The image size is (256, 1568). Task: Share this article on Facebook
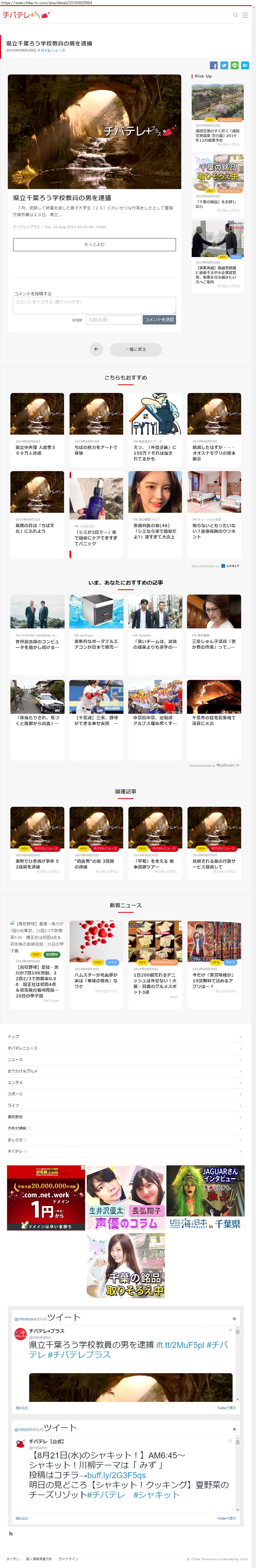(x=214, y=65)
